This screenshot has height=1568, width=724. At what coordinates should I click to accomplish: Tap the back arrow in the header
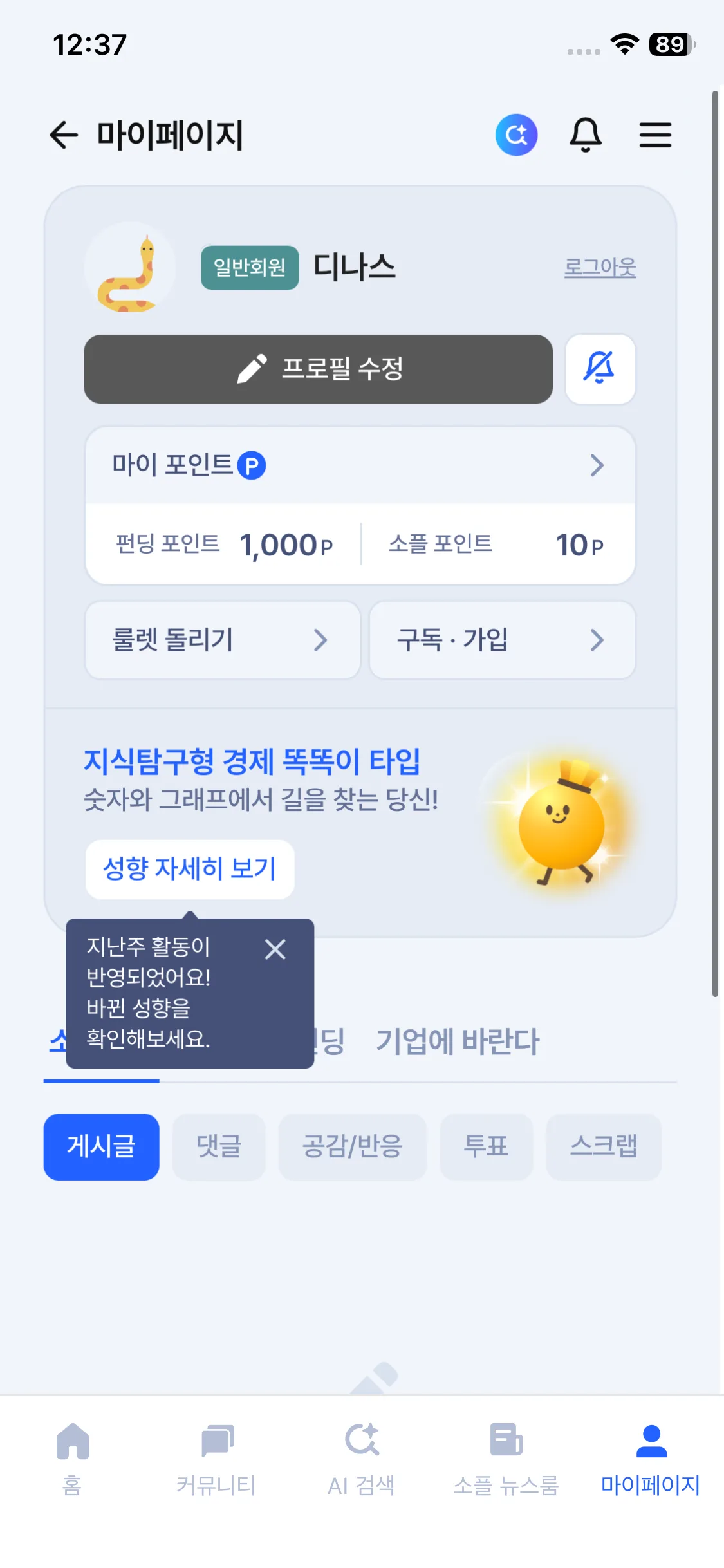[x=62, y=135]
